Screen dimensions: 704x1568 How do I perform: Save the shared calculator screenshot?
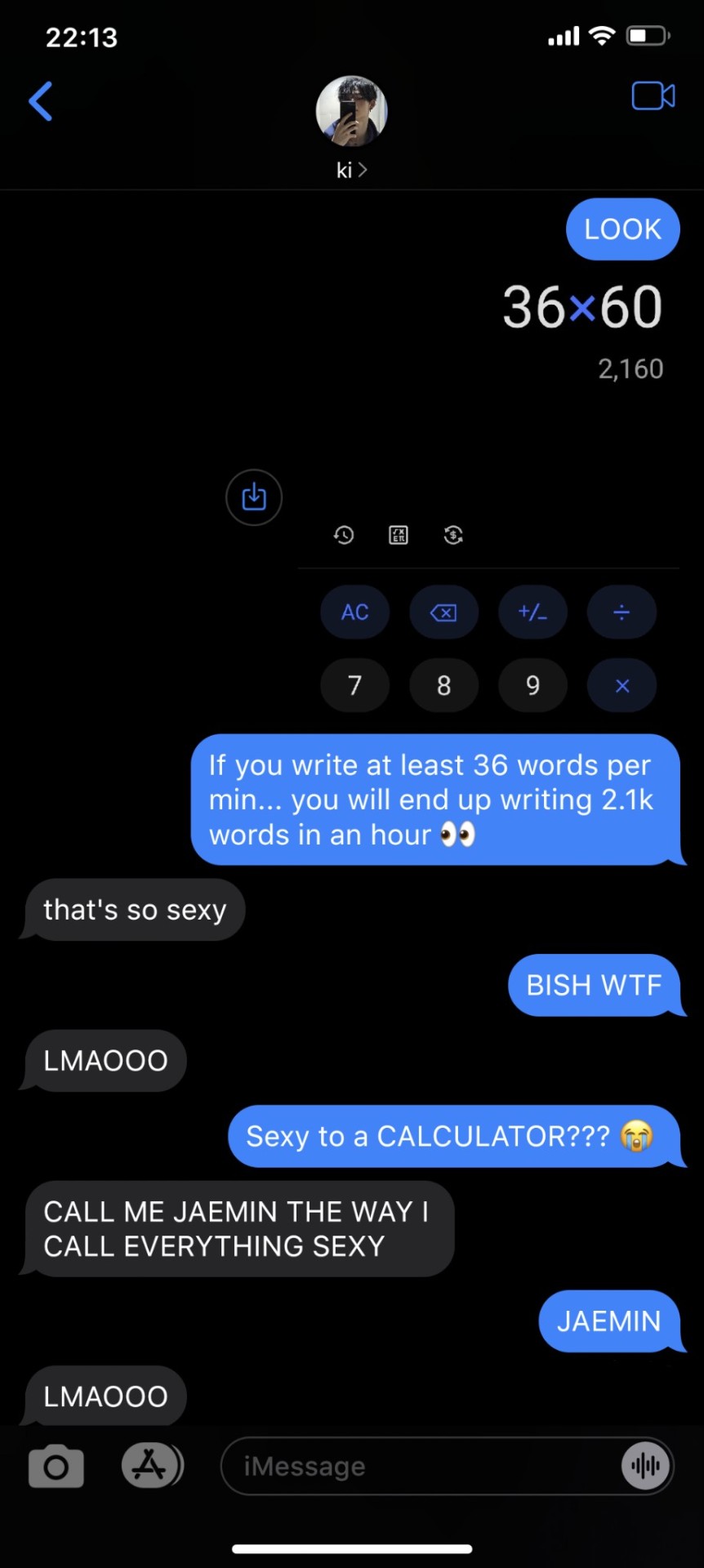tap(254, 497)
